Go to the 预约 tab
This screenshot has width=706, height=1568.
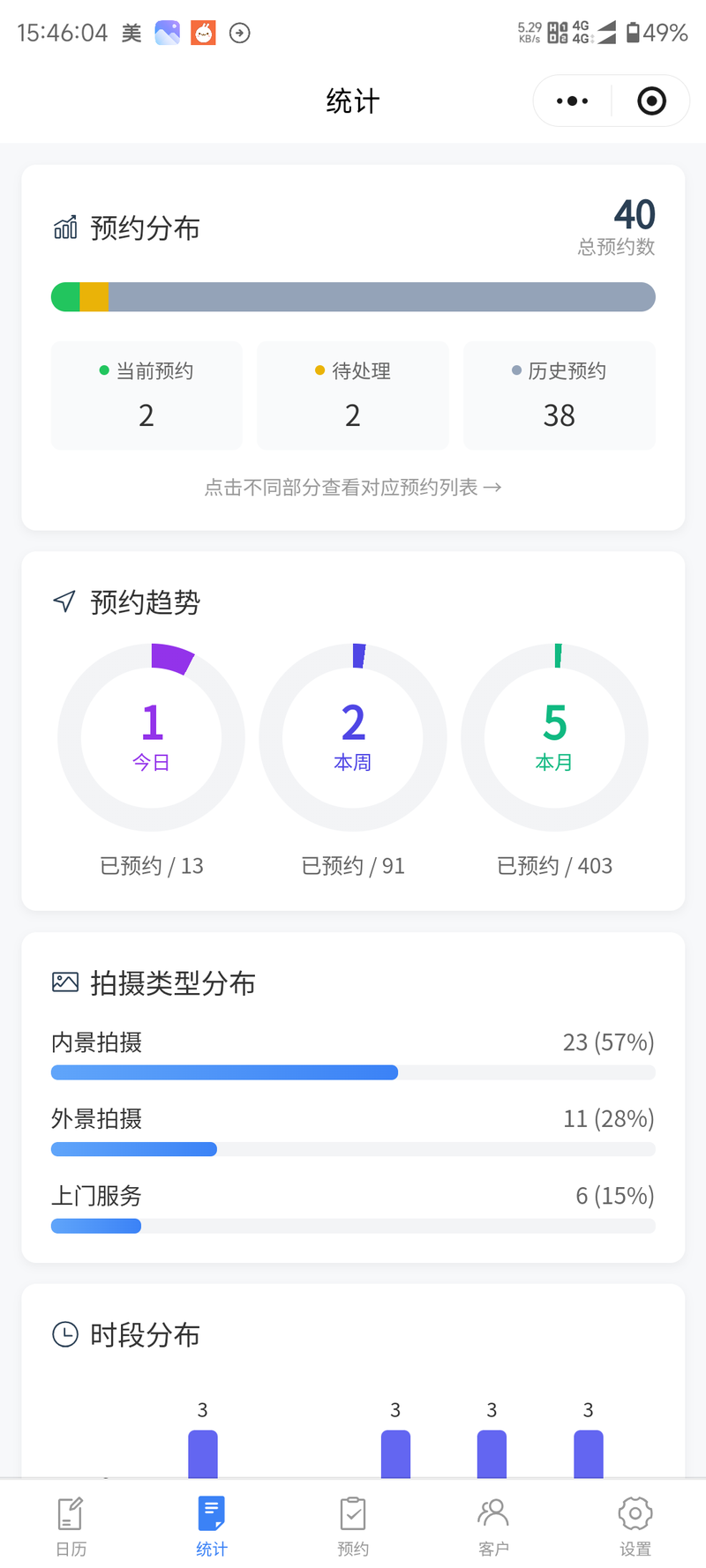coord(353,1526)
